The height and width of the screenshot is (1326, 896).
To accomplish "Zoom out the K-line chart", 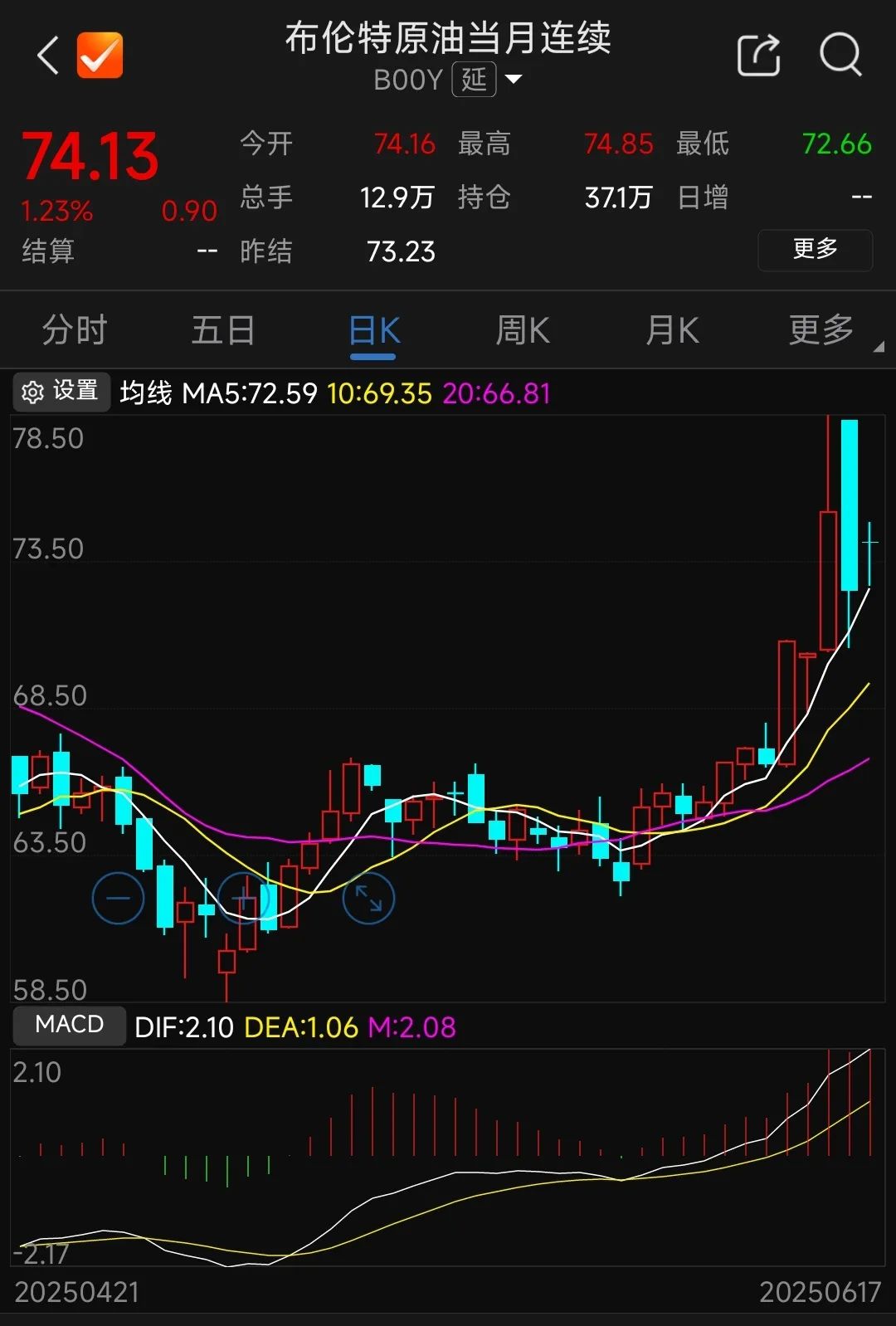I will coord(118,898).
